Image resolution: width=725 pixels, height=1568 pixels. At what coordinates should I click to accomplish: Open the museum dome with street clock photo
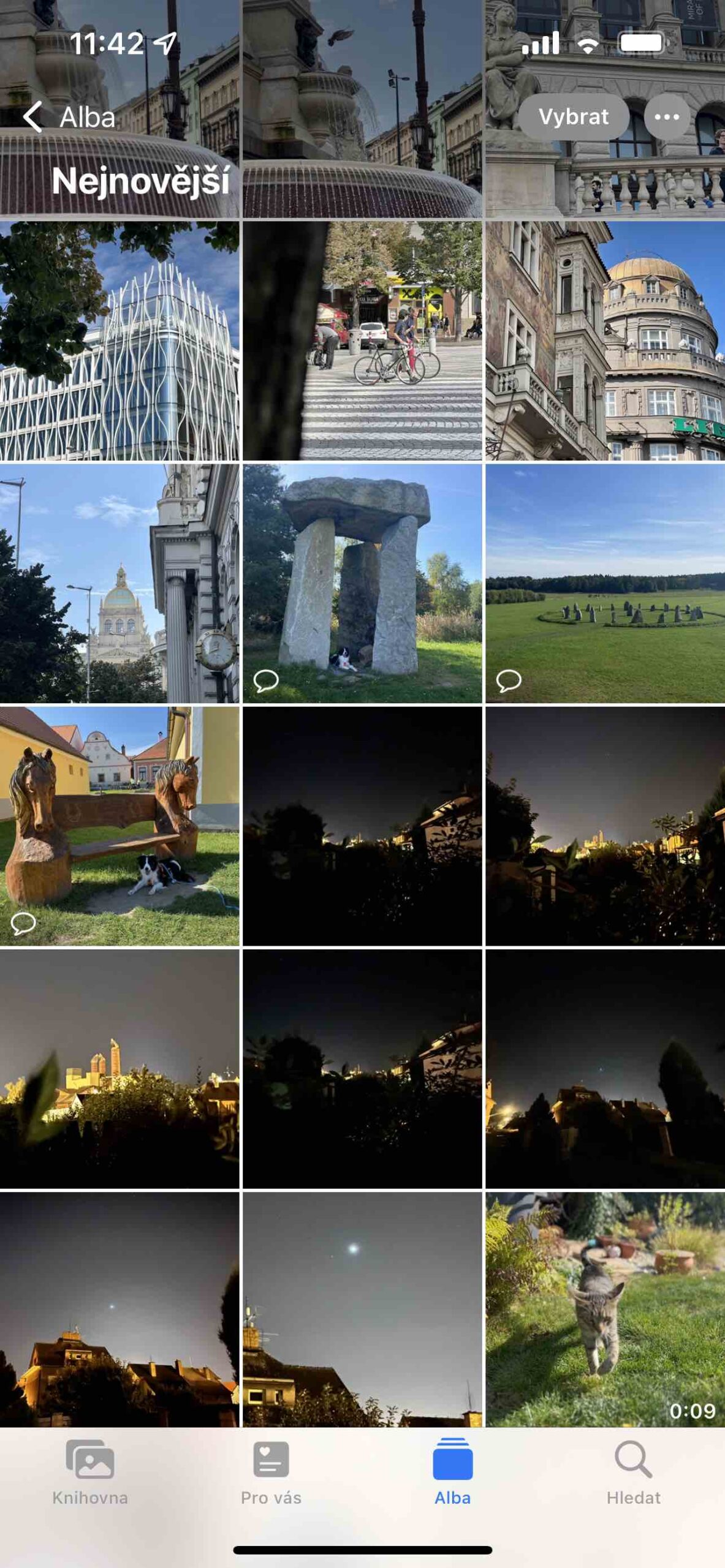(119, 583)
